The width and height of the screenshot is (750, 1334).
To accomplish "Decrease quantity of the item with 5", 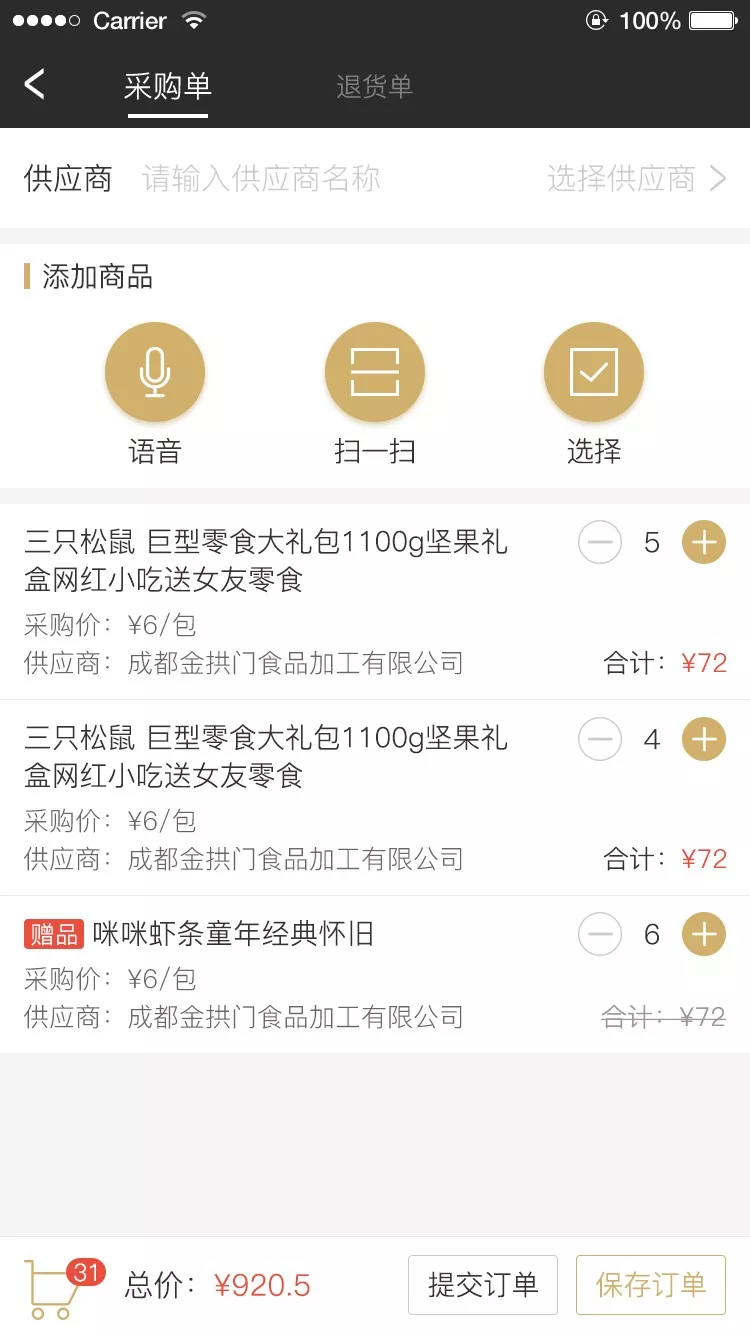I will [600, 543].
